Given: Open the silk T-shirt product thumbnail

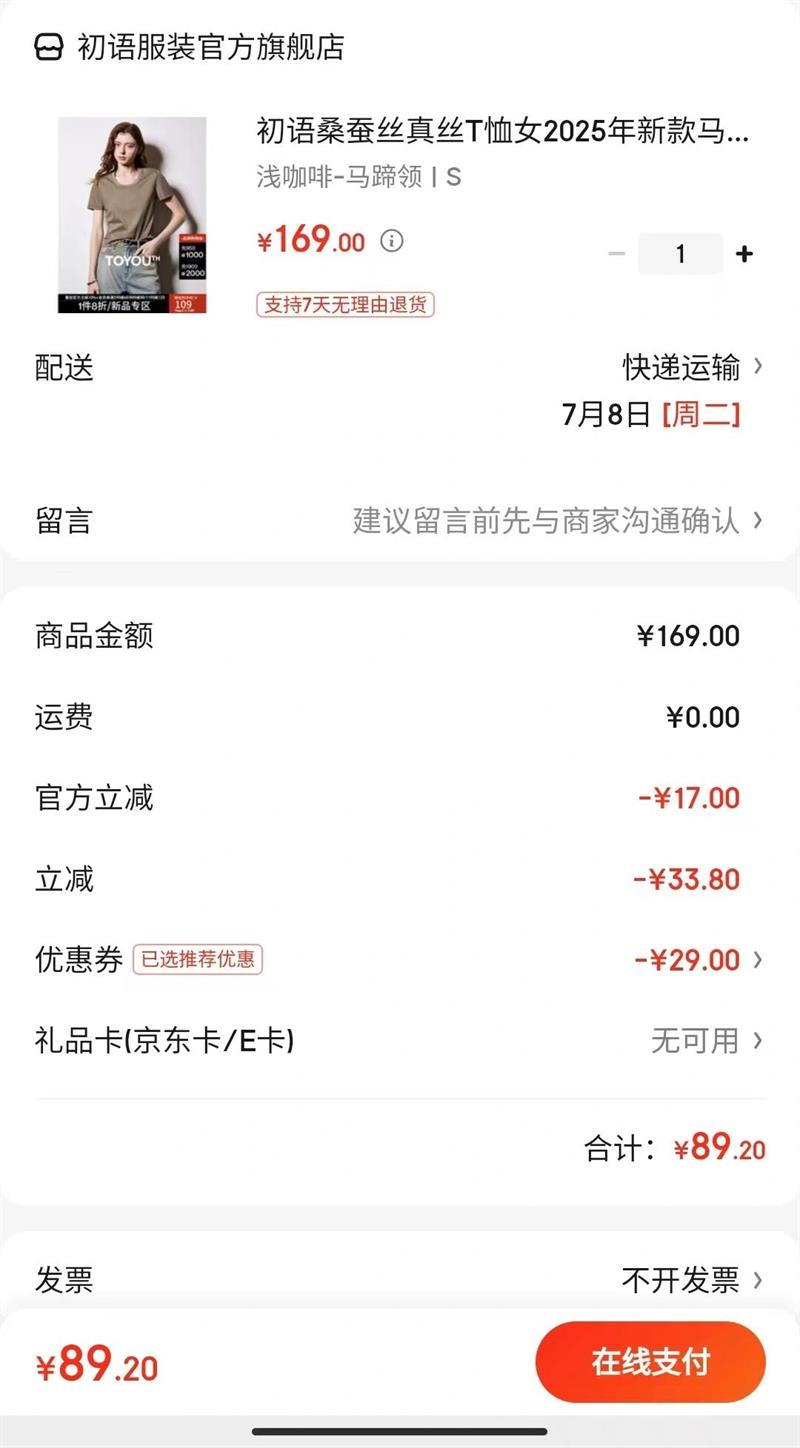Looking at the screenshot, I should [132, 215].
